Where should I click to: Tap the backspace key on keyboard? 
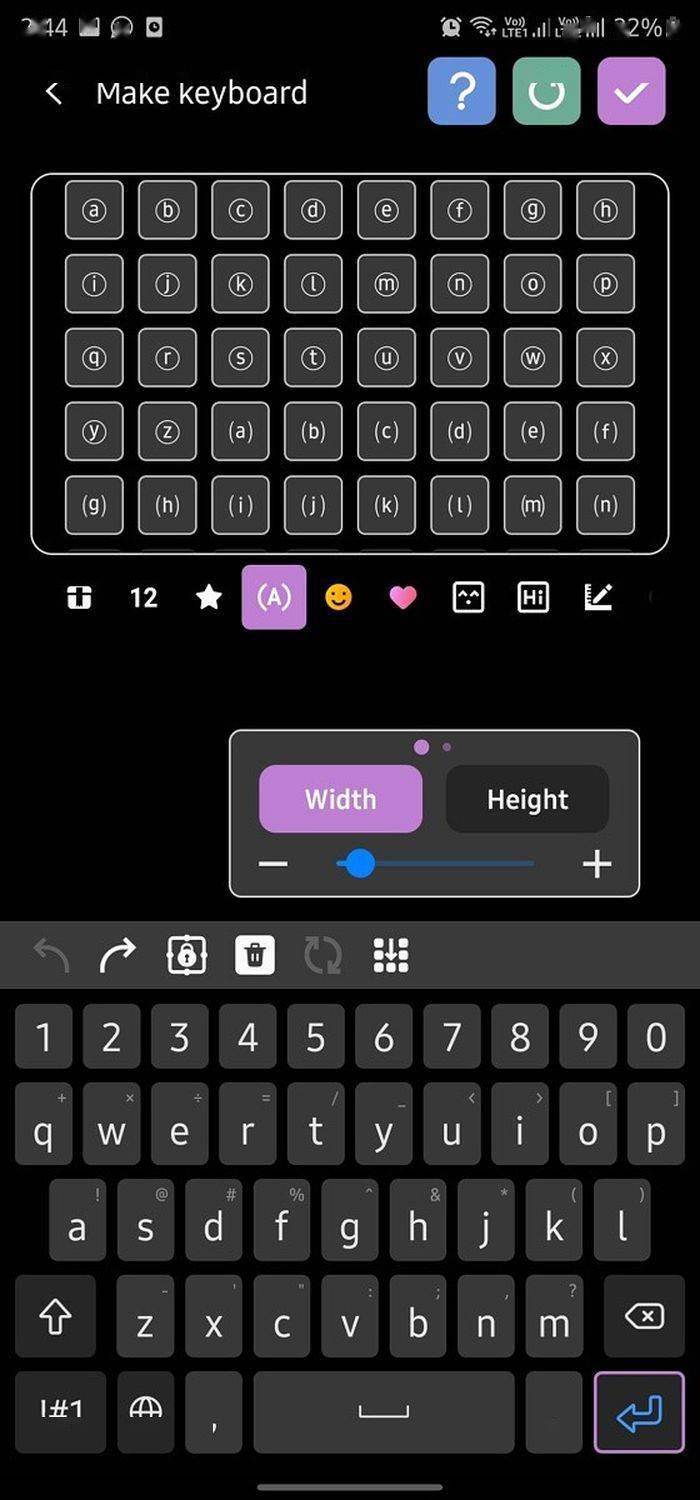click(x=644, y=1317)
